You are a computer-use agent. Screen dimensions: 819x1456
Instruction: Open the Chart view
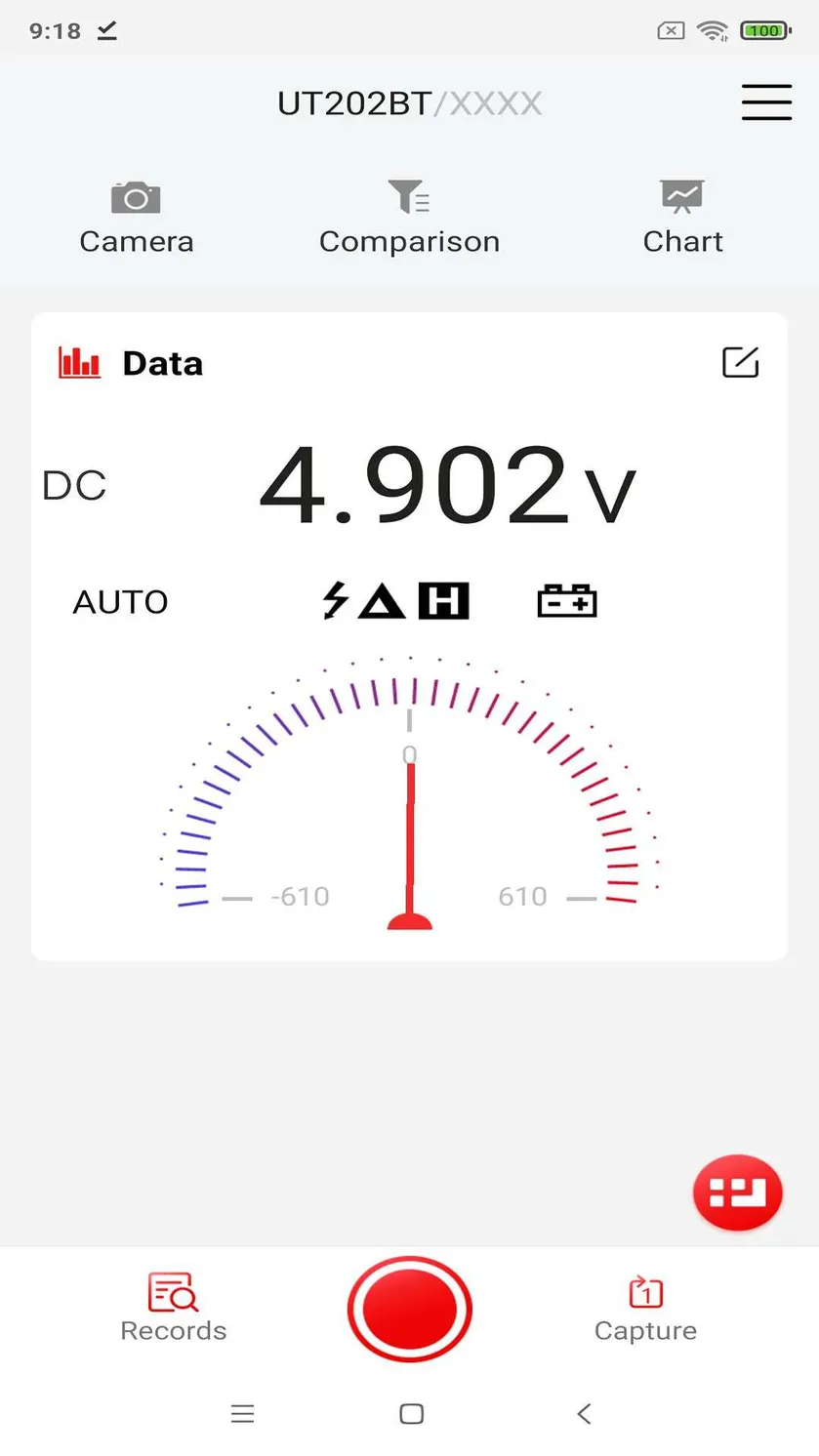[682, 218]
